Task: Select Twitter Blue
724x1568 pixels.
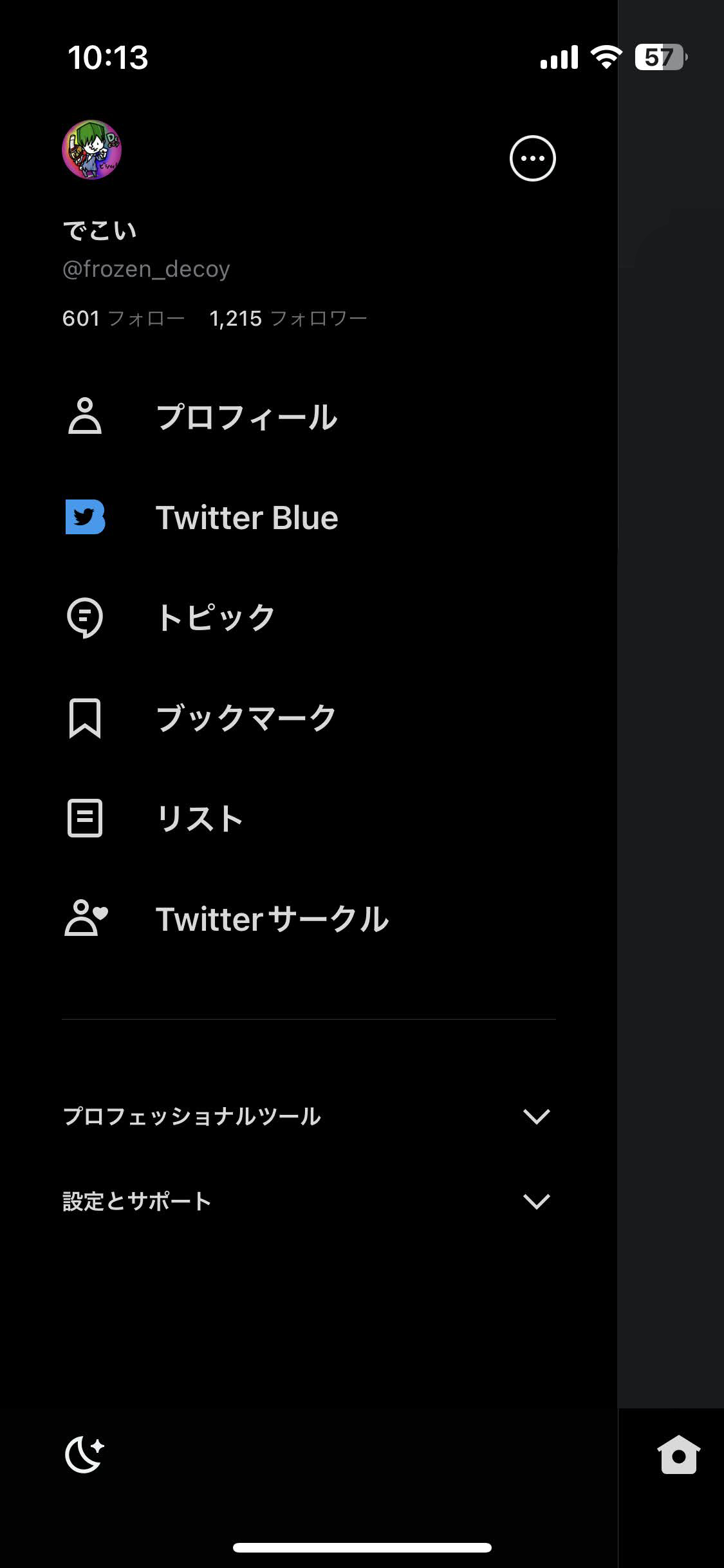Action: [x=308, y=518]
